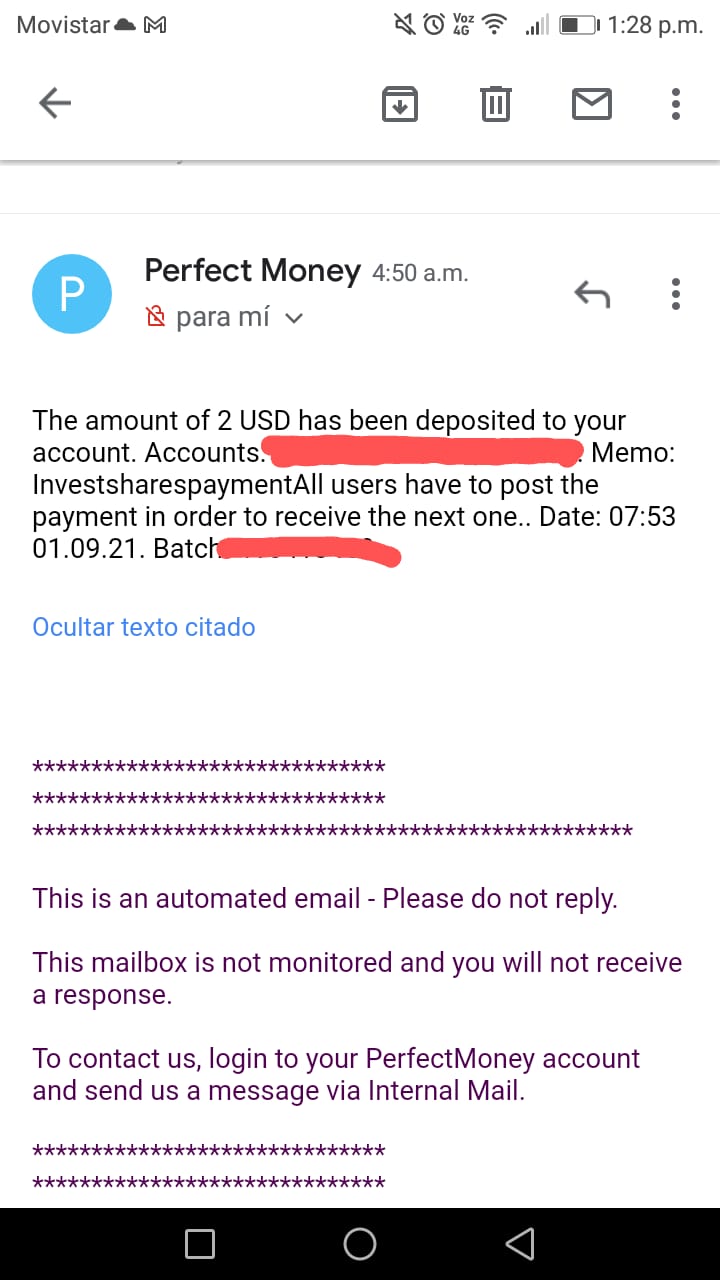
Task: Archive this email
Action: pyautogui.click(x=400, y=104)
